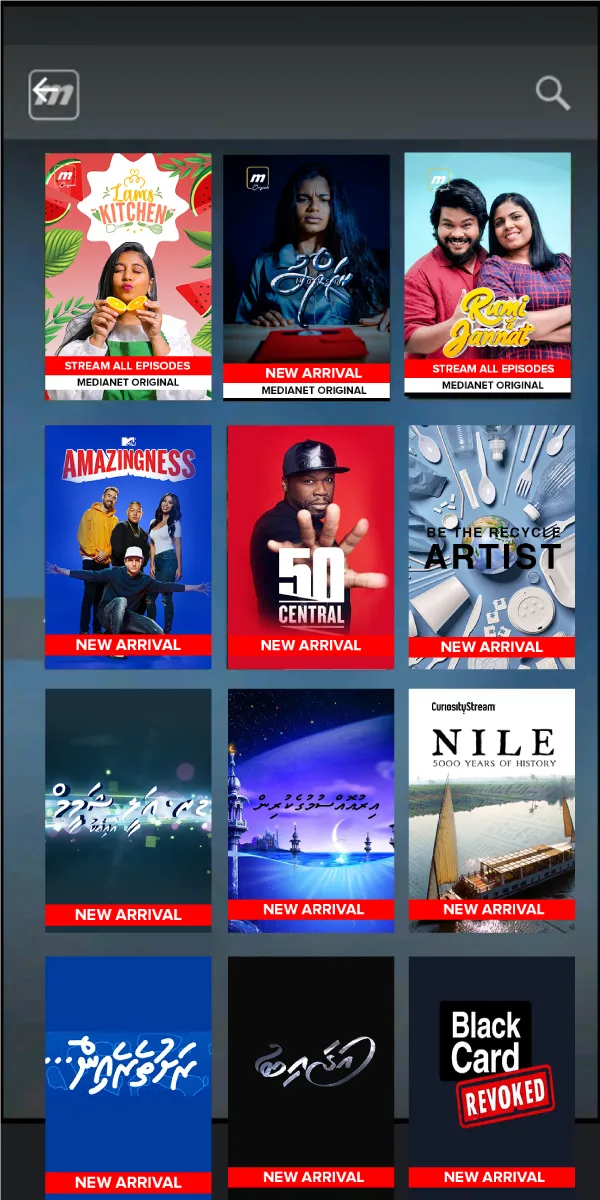
Task: Open Lam's Kitchen show
Action: (x=128, y=276)
